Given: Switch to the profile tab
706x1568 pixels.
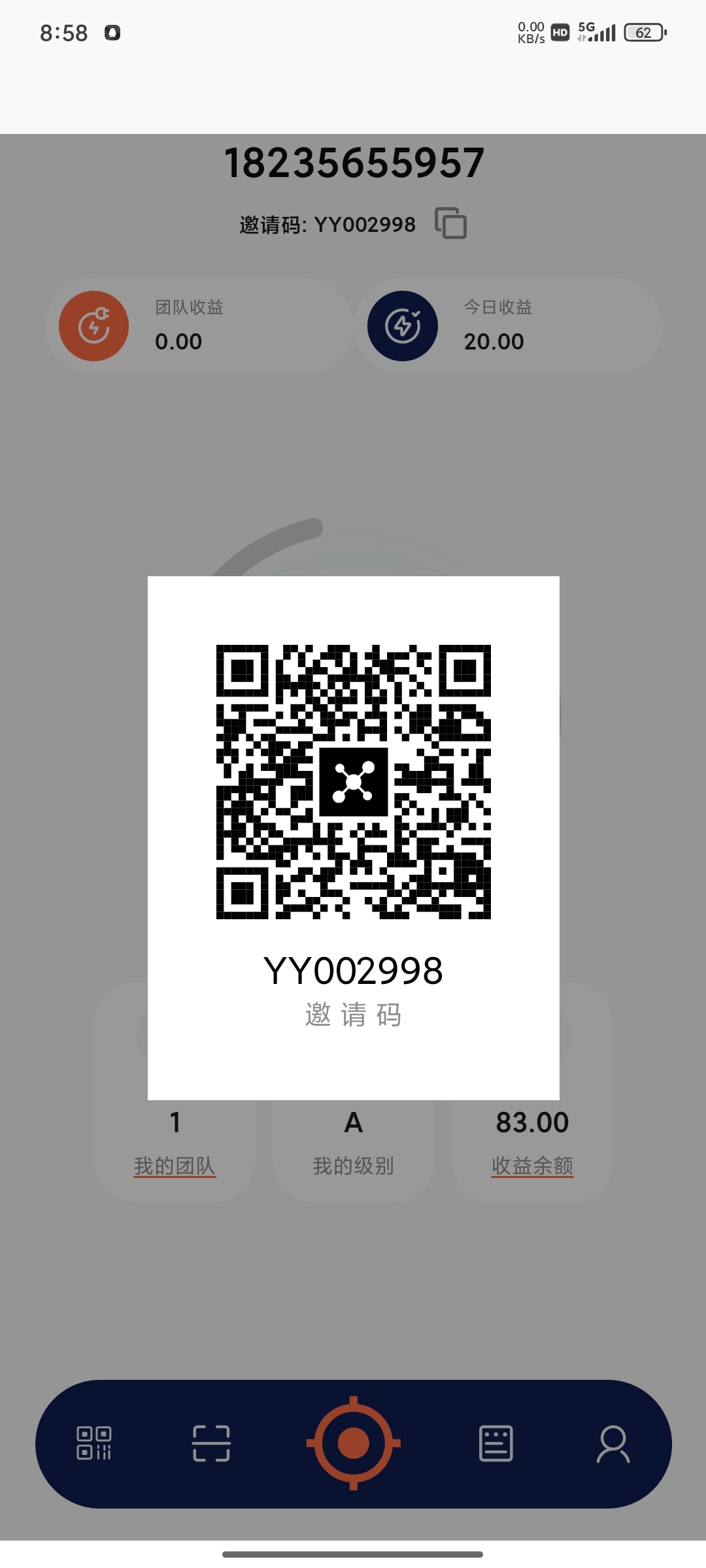Looking at the screenshot, I should pos(613,1443).
